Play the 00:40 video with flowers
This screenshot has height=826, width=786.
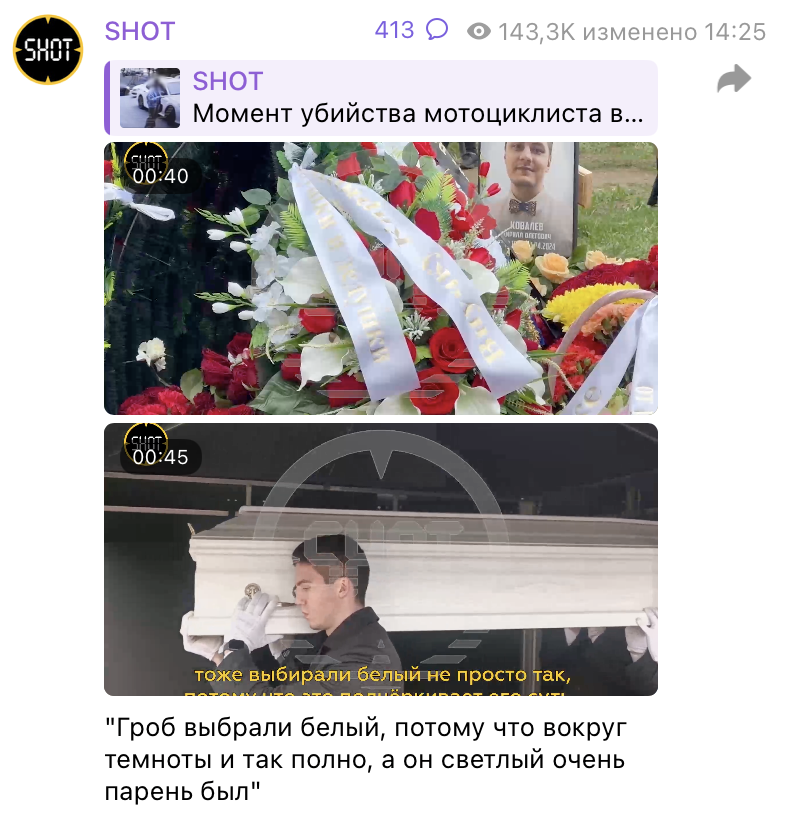(x=381, y=278)
